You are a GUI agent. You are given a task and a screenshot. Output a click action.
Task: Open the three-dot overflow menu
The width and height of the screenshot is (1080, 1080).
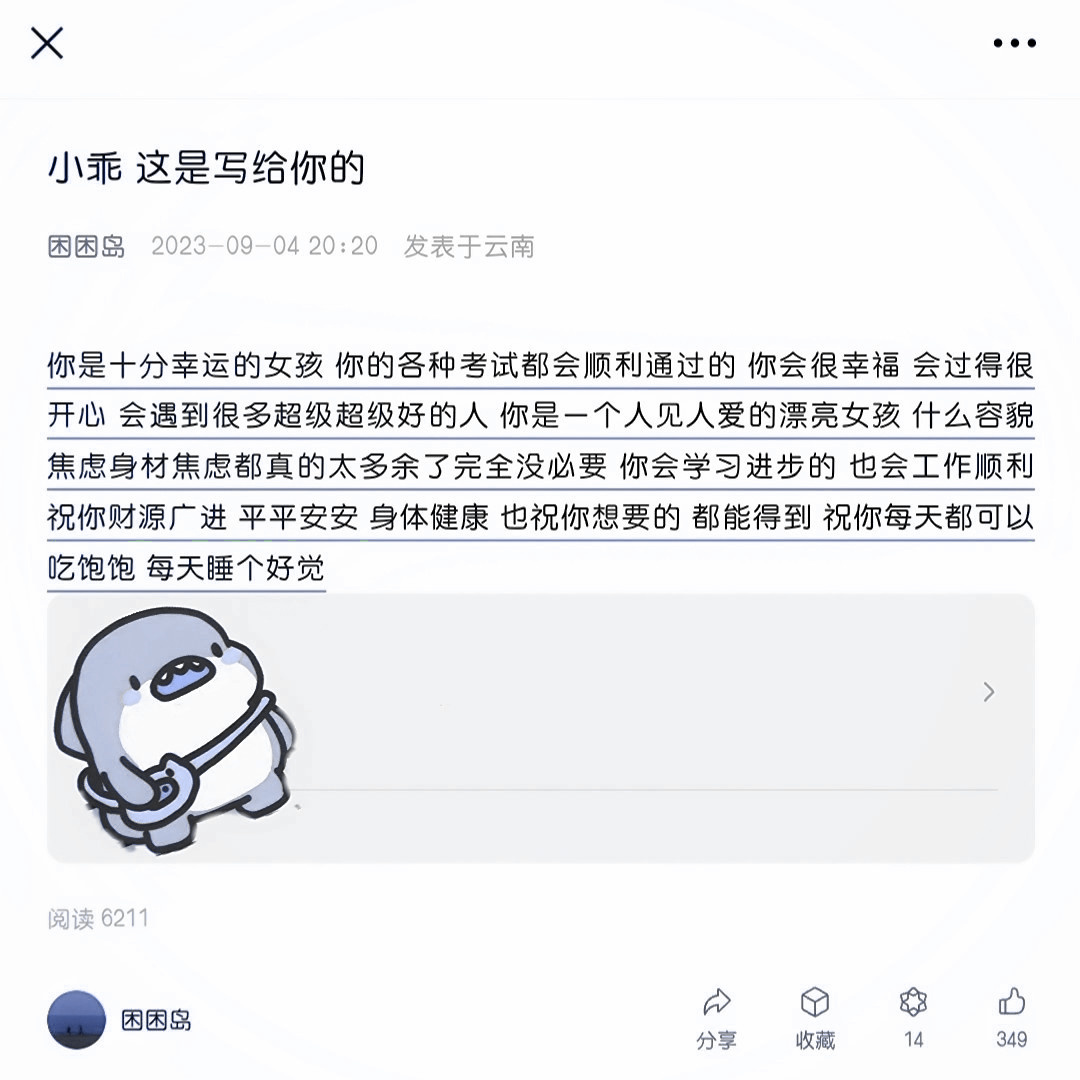[x=1014, y=43]
